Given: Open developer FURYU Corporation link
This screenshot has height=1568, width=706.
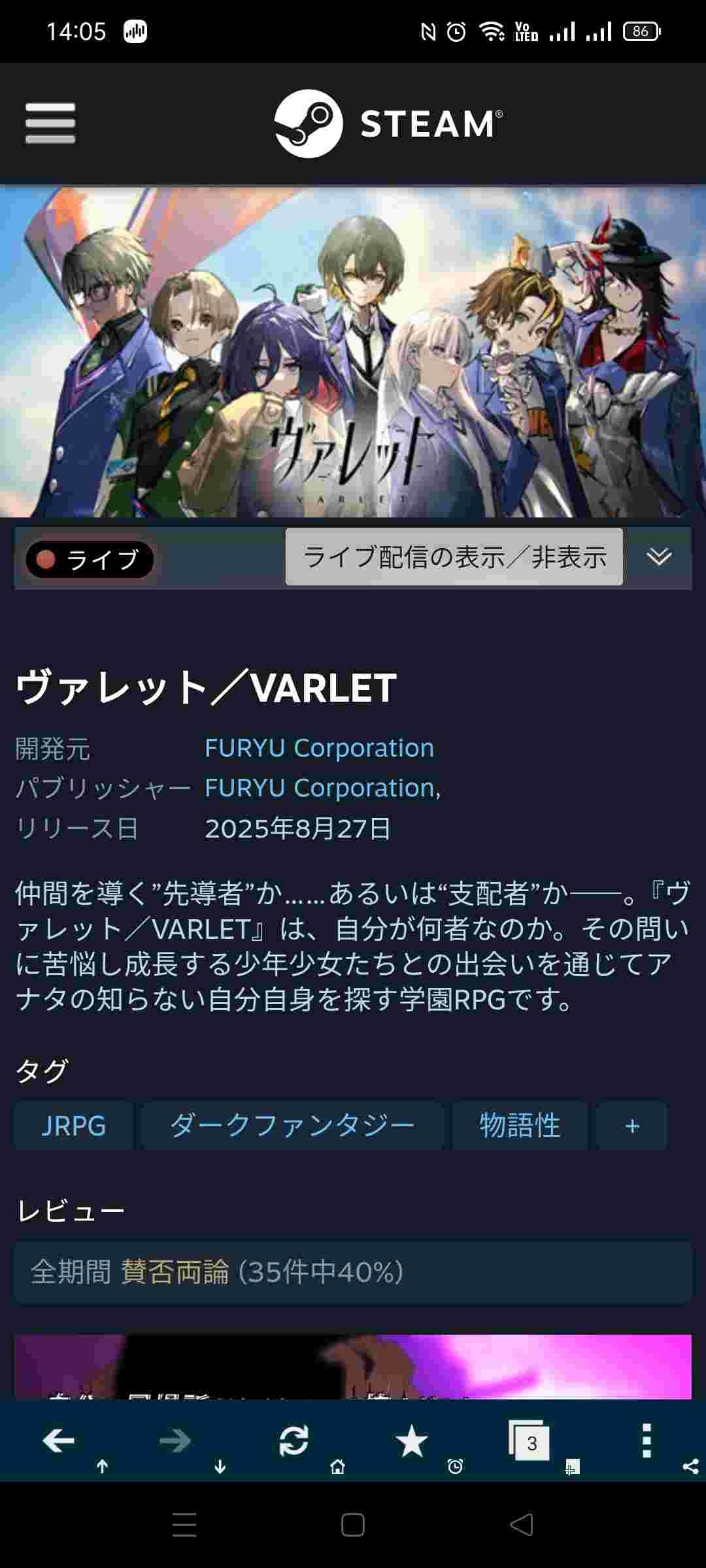Looking at the screenshot, I should pyautogui.click(x=319, y=748).
